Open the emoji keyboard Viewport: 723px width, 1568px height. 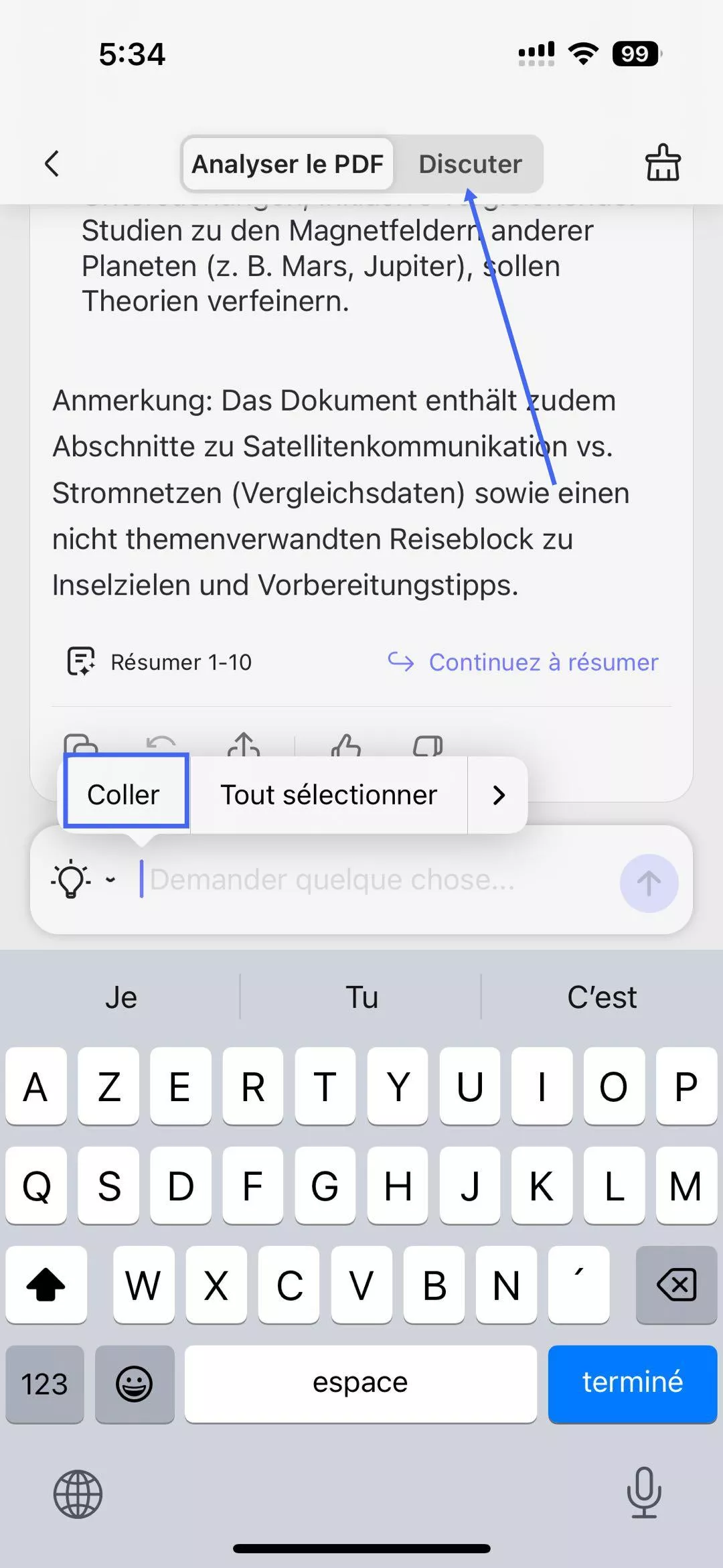(135, 1384)
